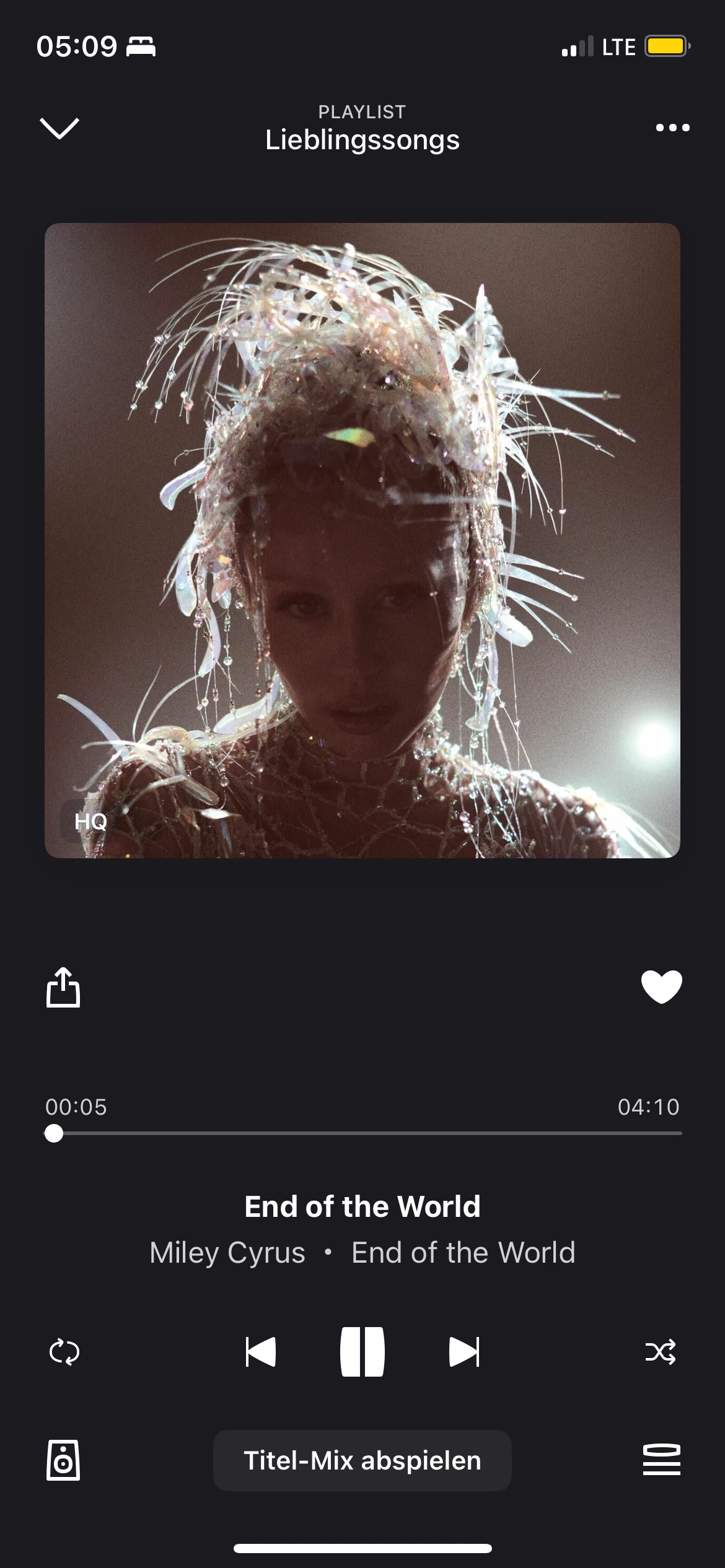Open the speaker output options
Viewport: 725px width, 1568px height.
tap(63, 1460)
